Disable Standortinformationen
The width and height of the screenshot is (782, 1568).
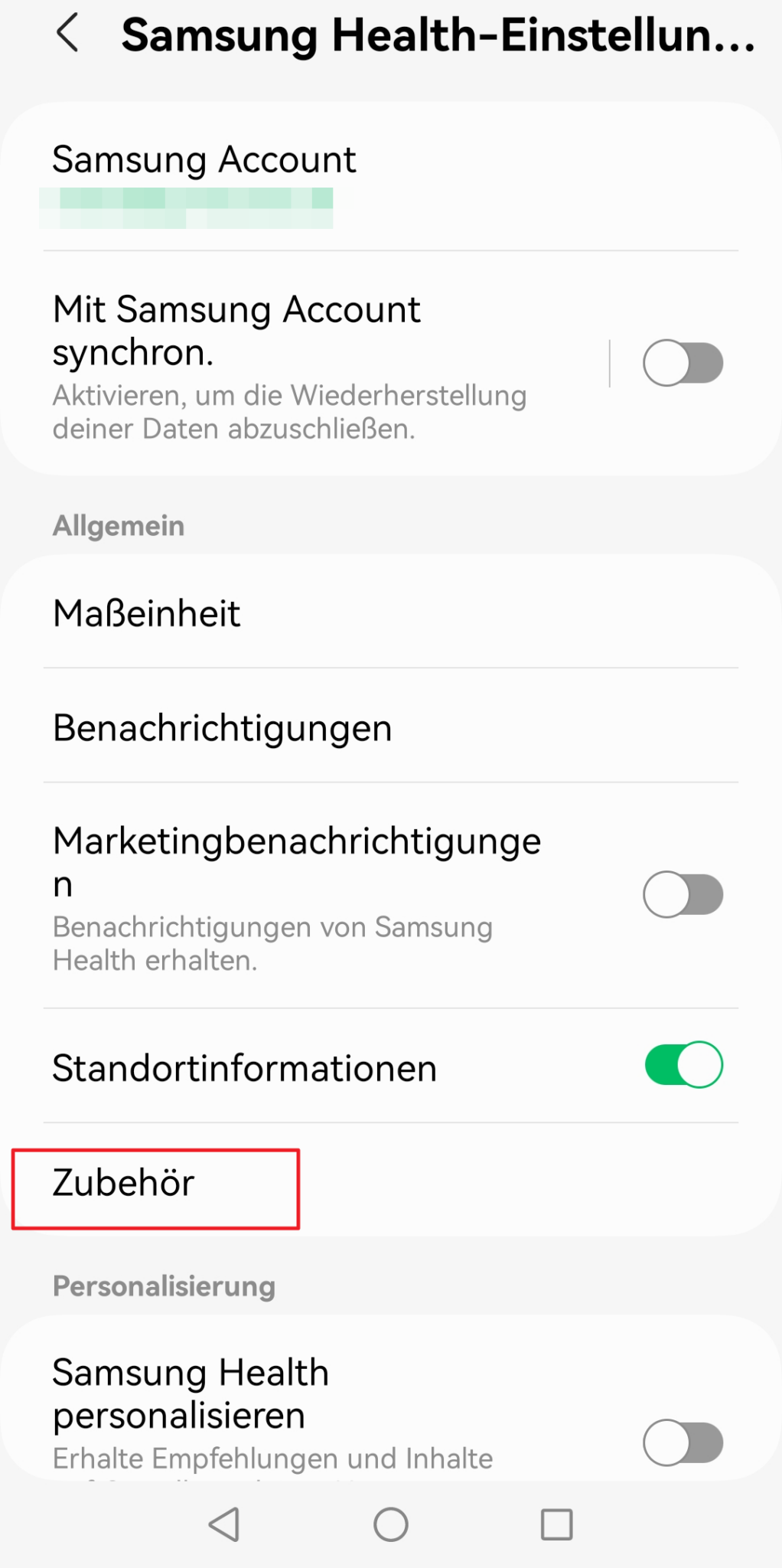682,1065
